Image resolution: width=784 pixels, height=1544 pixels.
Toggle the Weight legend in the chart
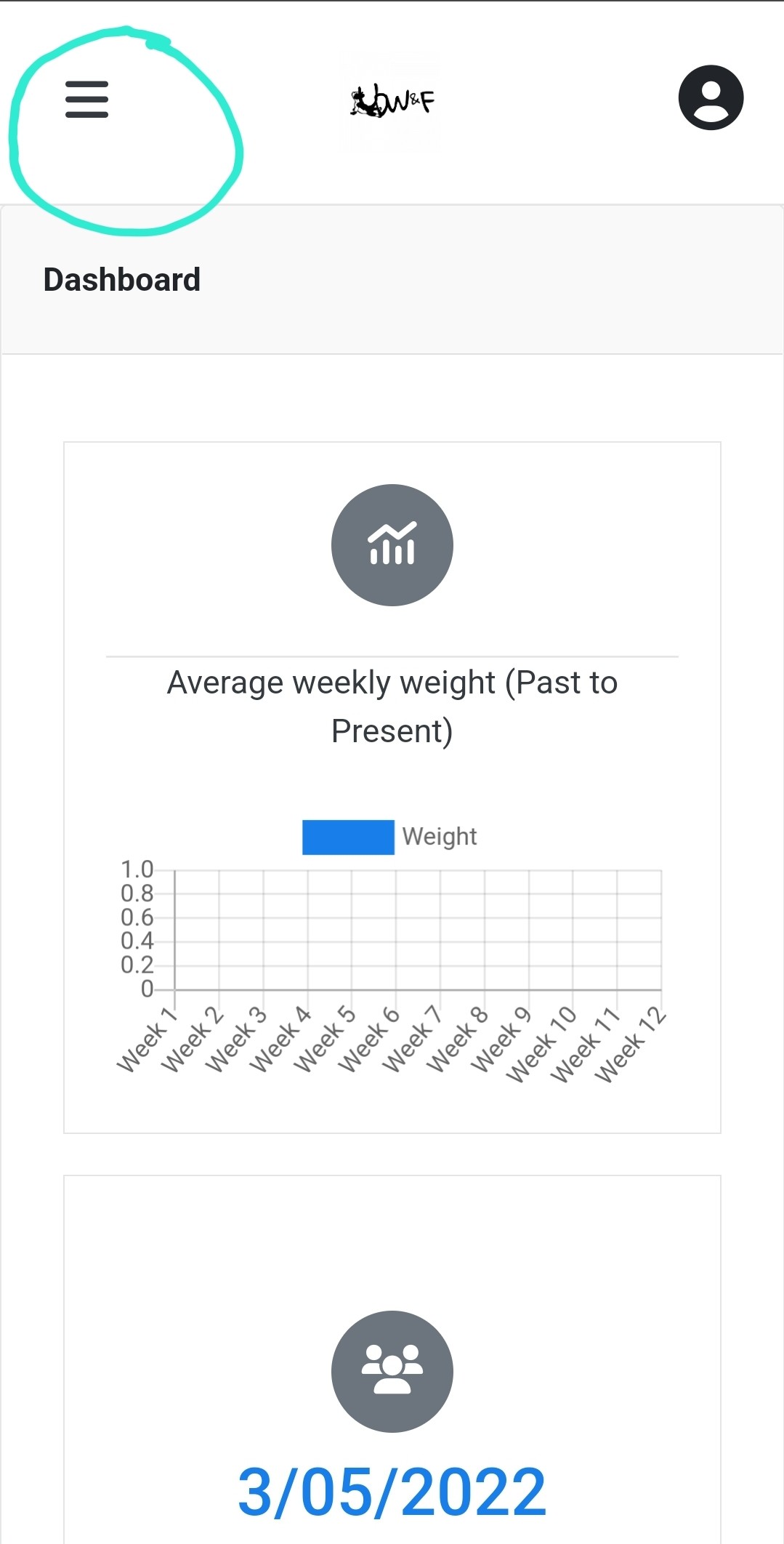pos(389,837)
